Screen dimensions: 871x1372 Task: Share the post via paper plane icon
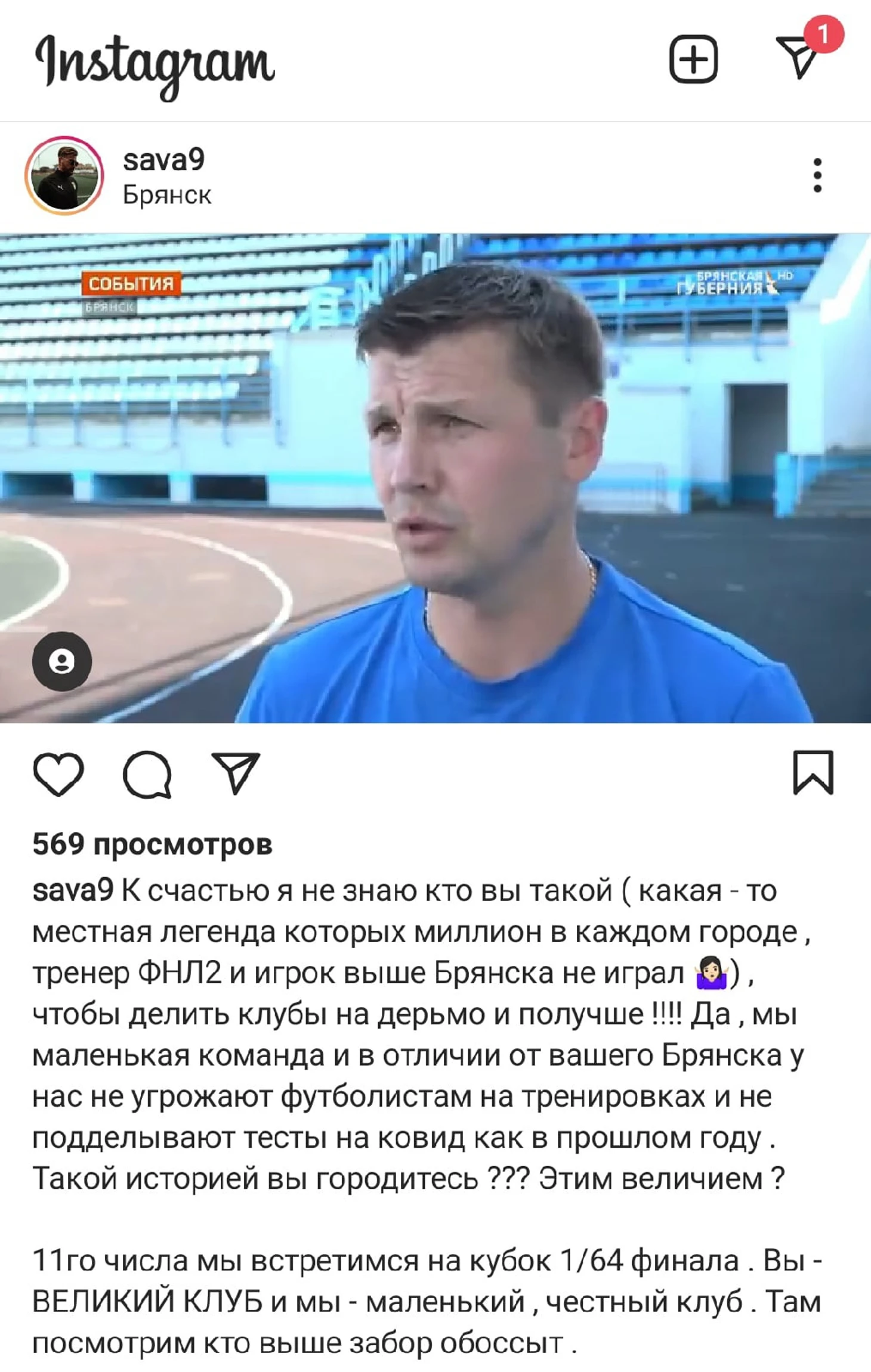click(x=236, y=773)
